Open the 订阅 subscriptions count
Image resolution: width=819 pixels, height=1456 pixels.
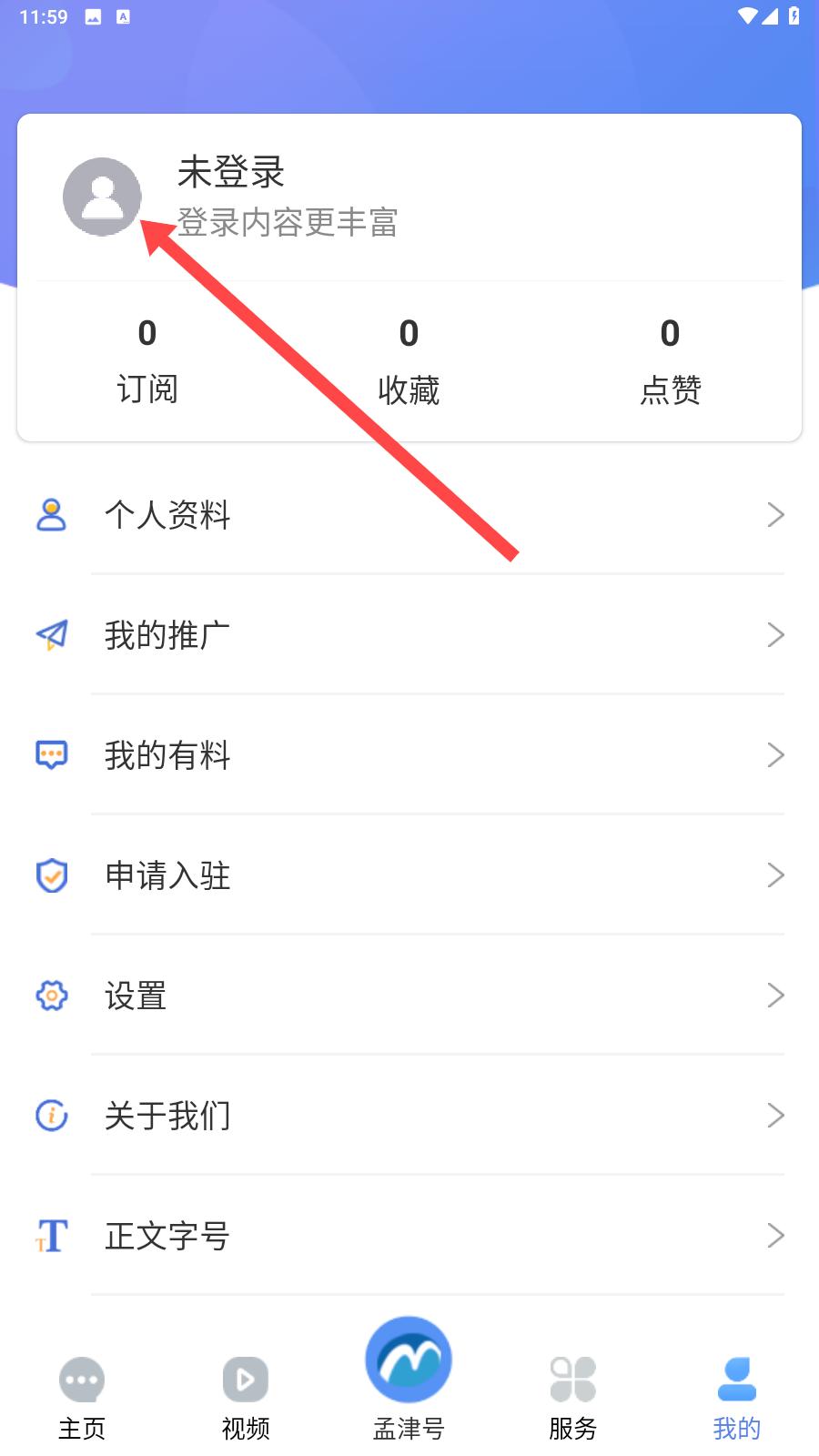coord(147,360)
